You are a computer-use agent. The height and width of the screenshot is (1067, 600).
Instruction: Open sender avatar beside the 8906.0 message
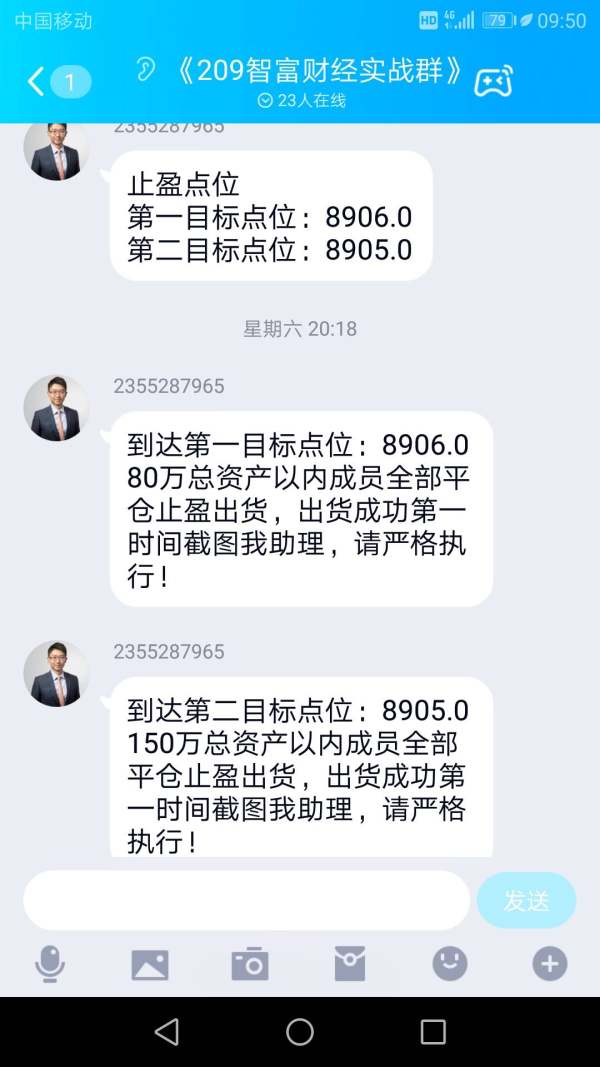pos(56,408)
